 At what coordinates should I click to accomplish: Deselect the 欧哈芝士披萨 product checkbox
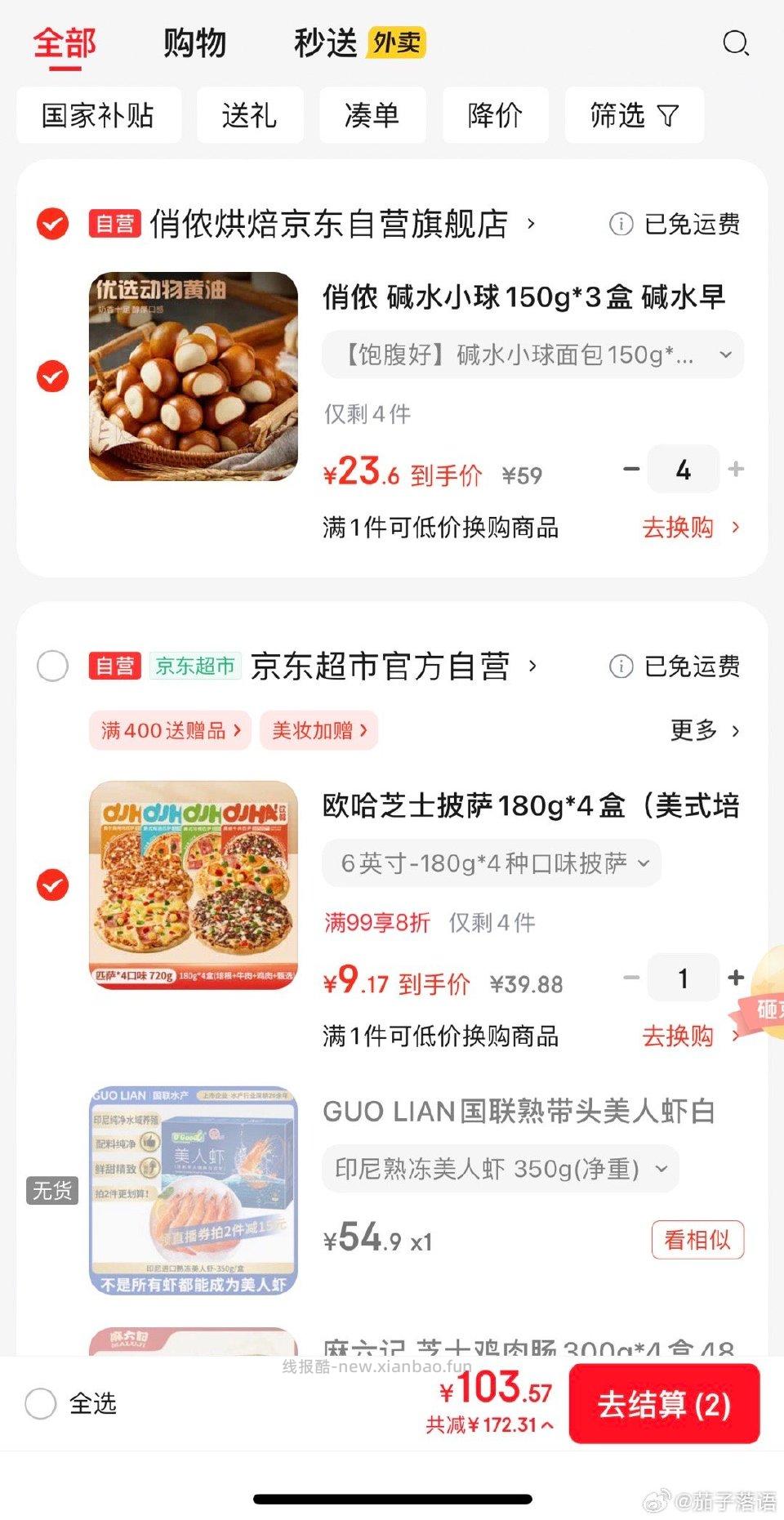pos(52,885)
